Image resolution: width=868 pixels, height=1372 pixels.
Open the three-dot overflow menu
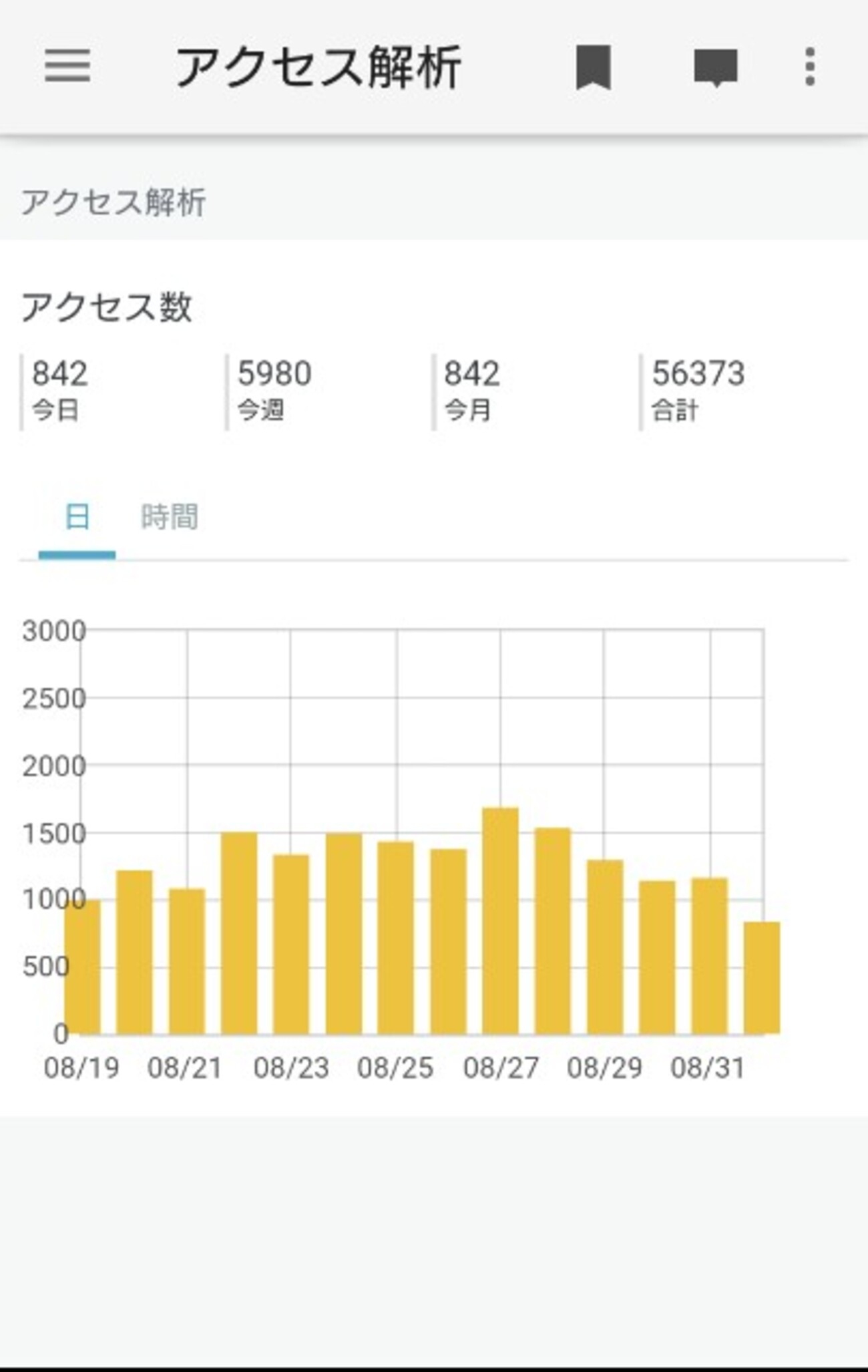click(809, 67)
